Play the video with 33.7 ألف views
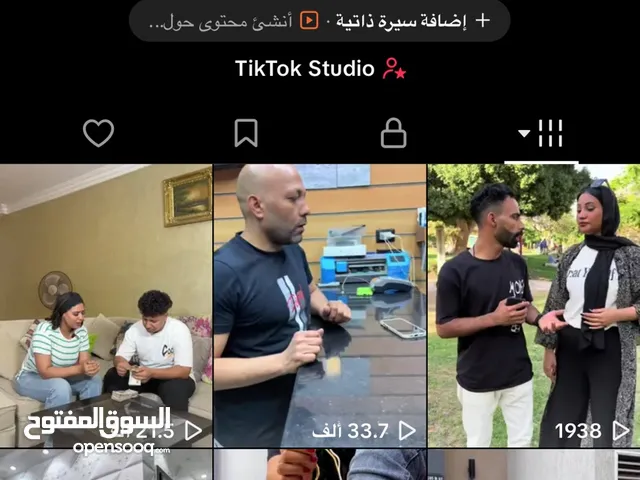Viewport: 640px width, 480px height. pos(319,305)
